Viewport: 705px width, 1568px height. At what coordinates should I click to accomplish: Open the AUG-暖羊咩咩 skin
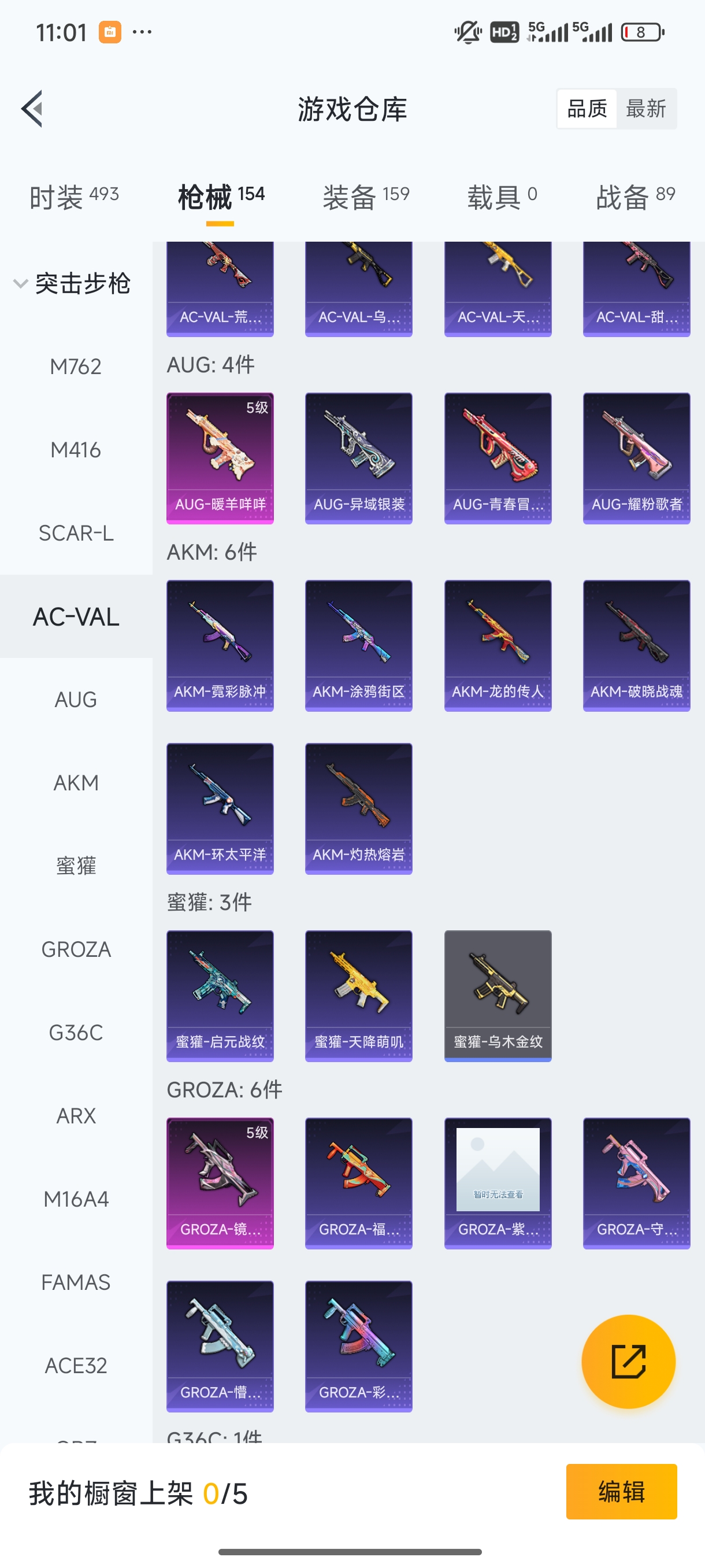pyautogui.click(x=220, y=458)
